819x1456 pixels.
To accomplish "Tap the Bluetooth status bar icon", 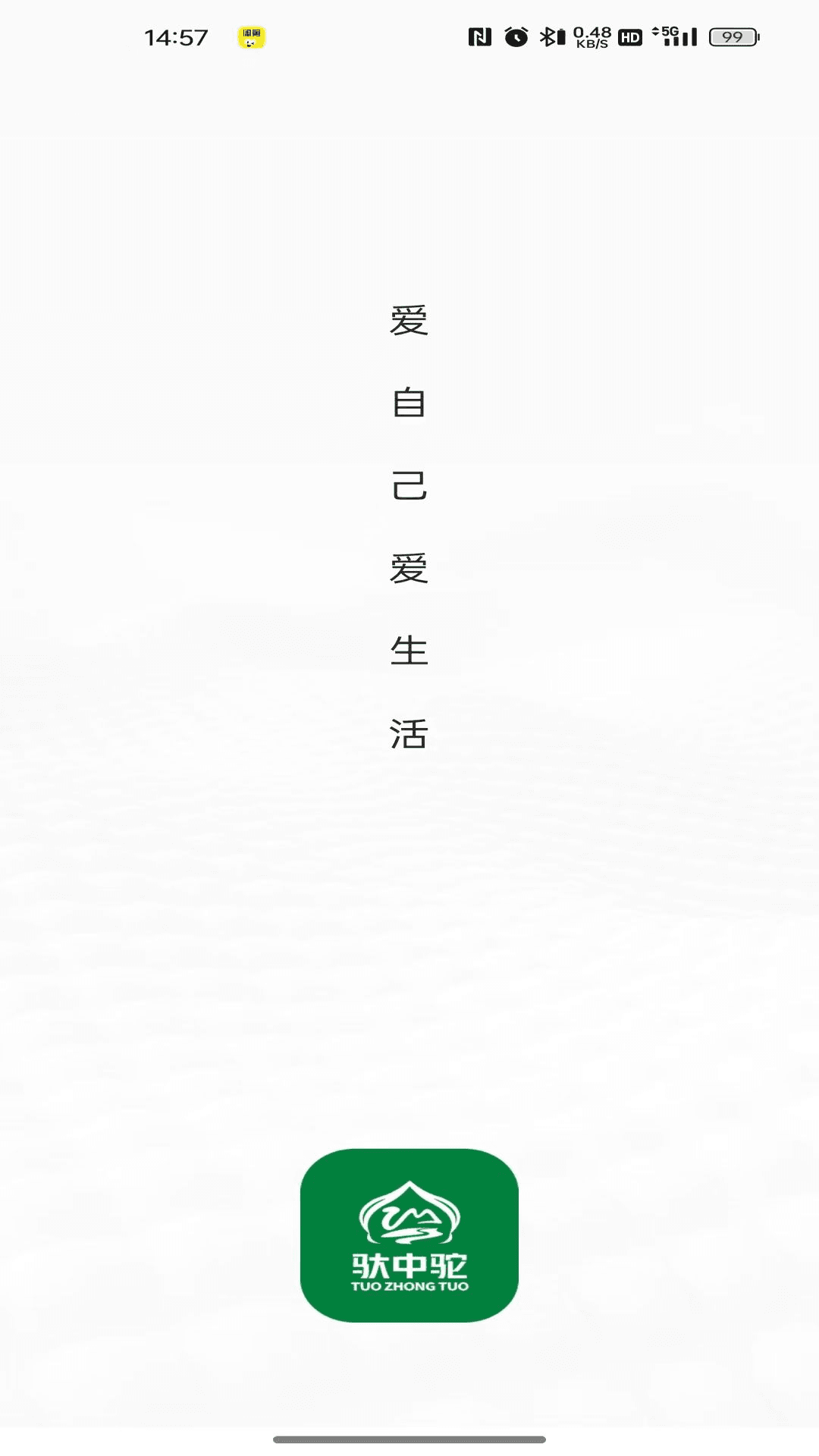I will click(x=548, y=36).
